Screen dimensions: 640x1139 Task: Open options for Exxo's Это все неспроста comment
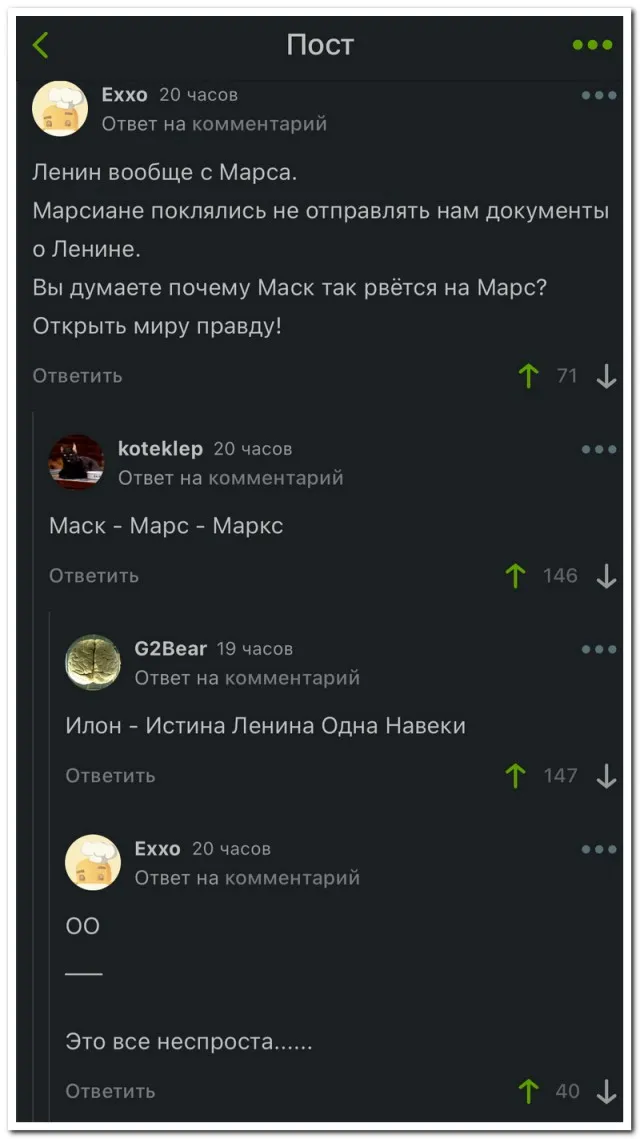click(599, 849)
